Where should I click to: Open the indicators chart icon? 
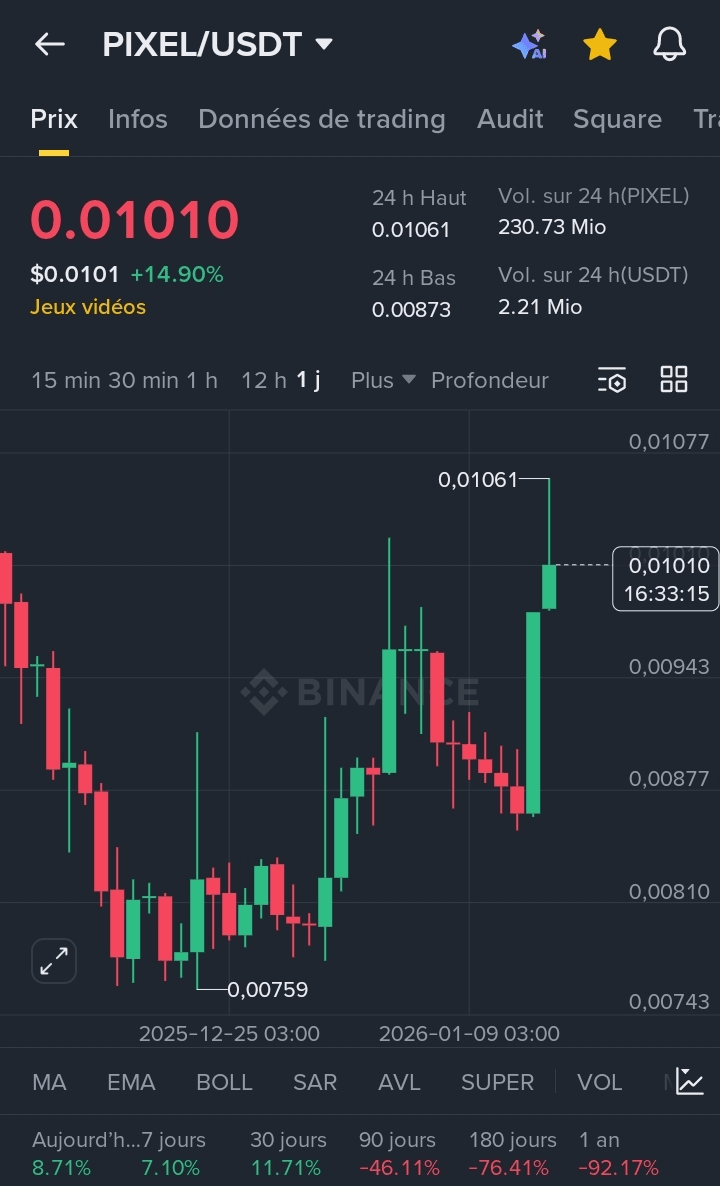pos(689,1081)
